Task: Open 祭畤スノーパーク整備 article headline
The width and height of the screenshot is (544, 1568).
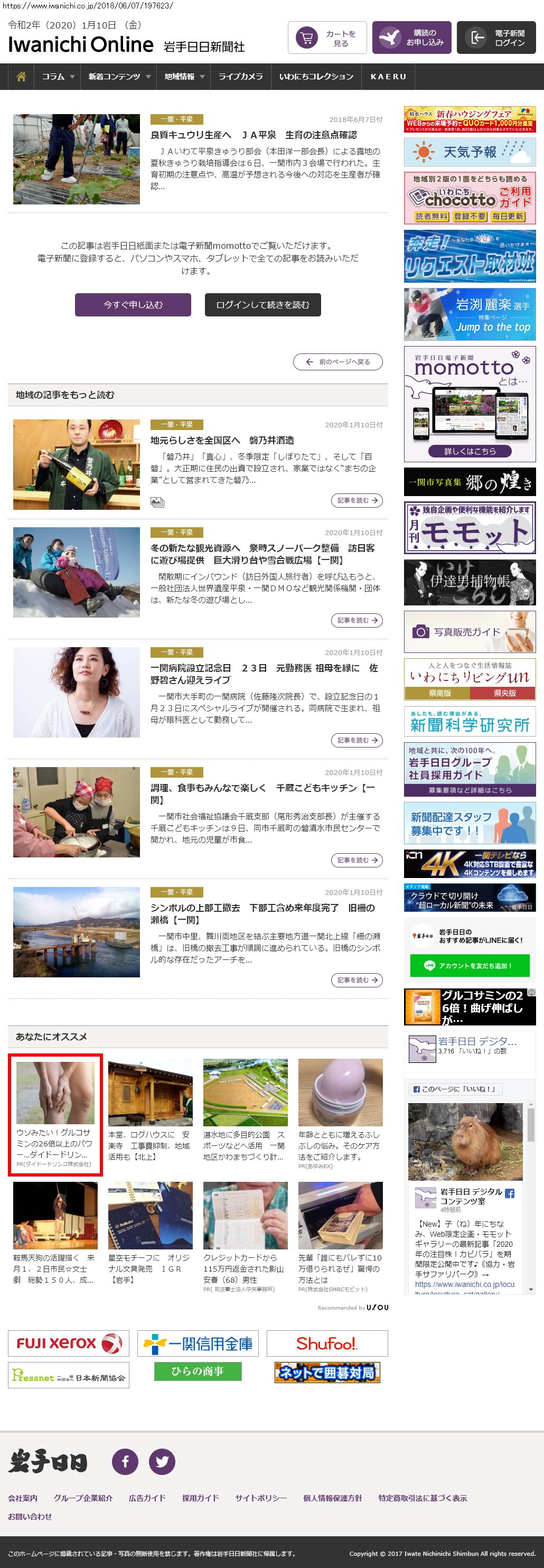Action: [262, 554]
